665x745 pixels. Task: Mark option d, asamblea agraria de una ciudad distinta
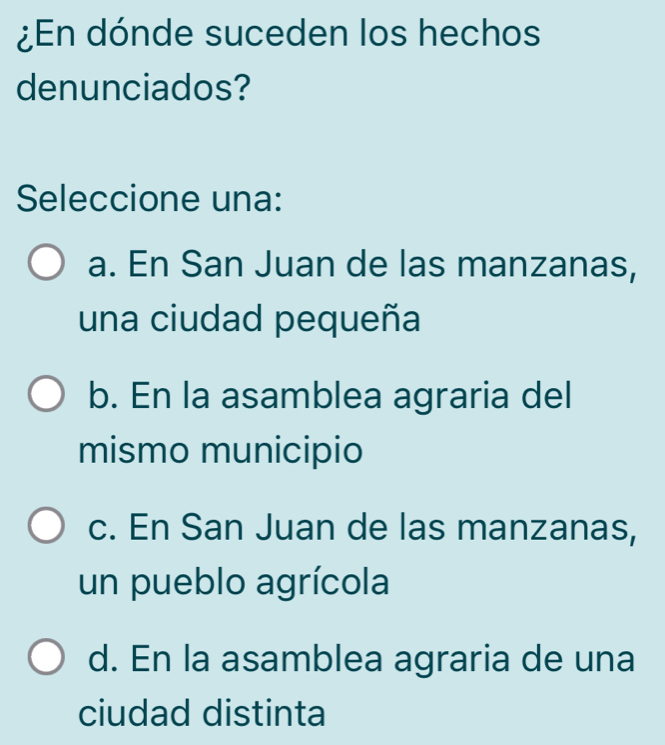coord(46,661)
